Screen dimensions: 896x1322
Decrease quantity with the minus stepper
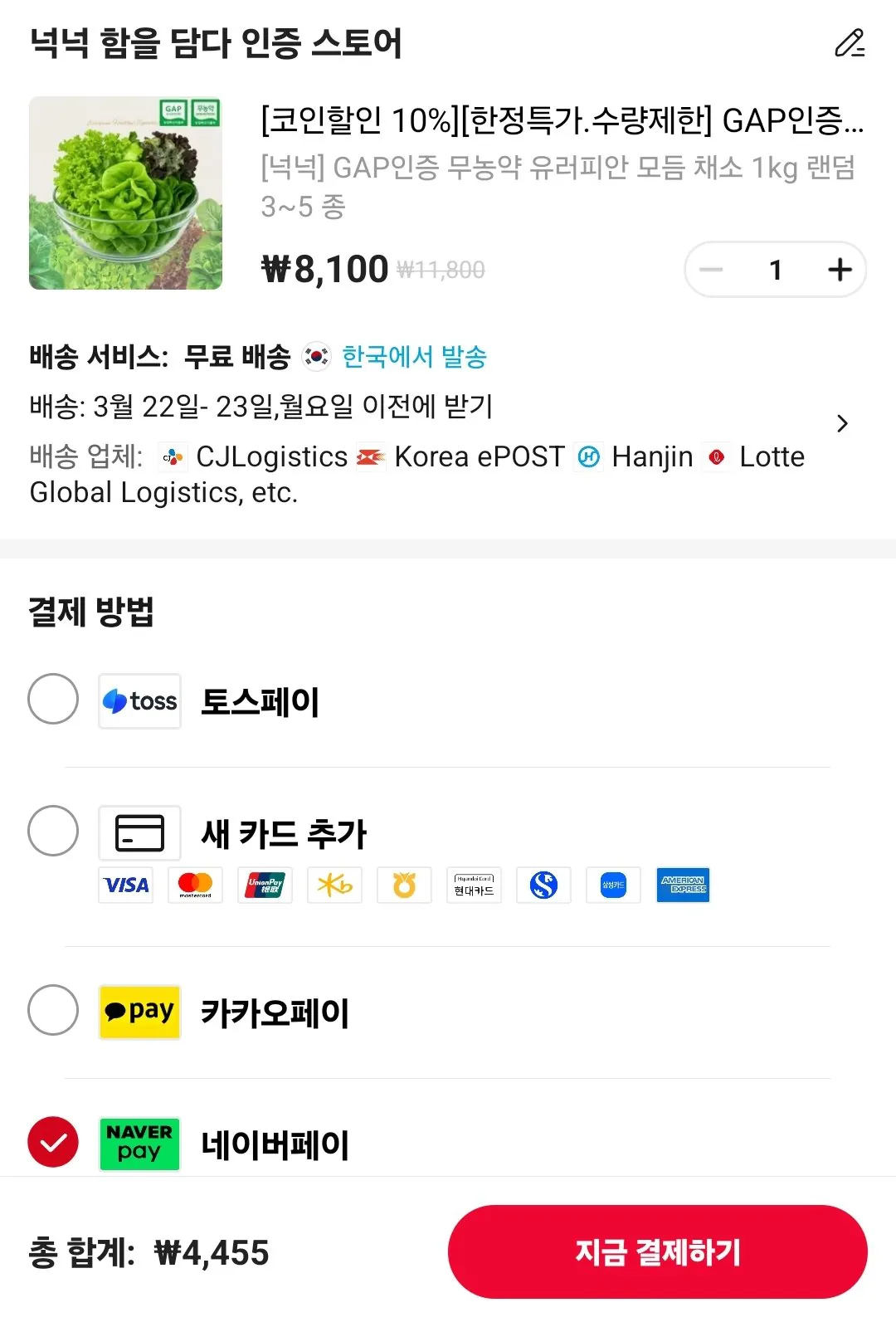tap(712, 269)
